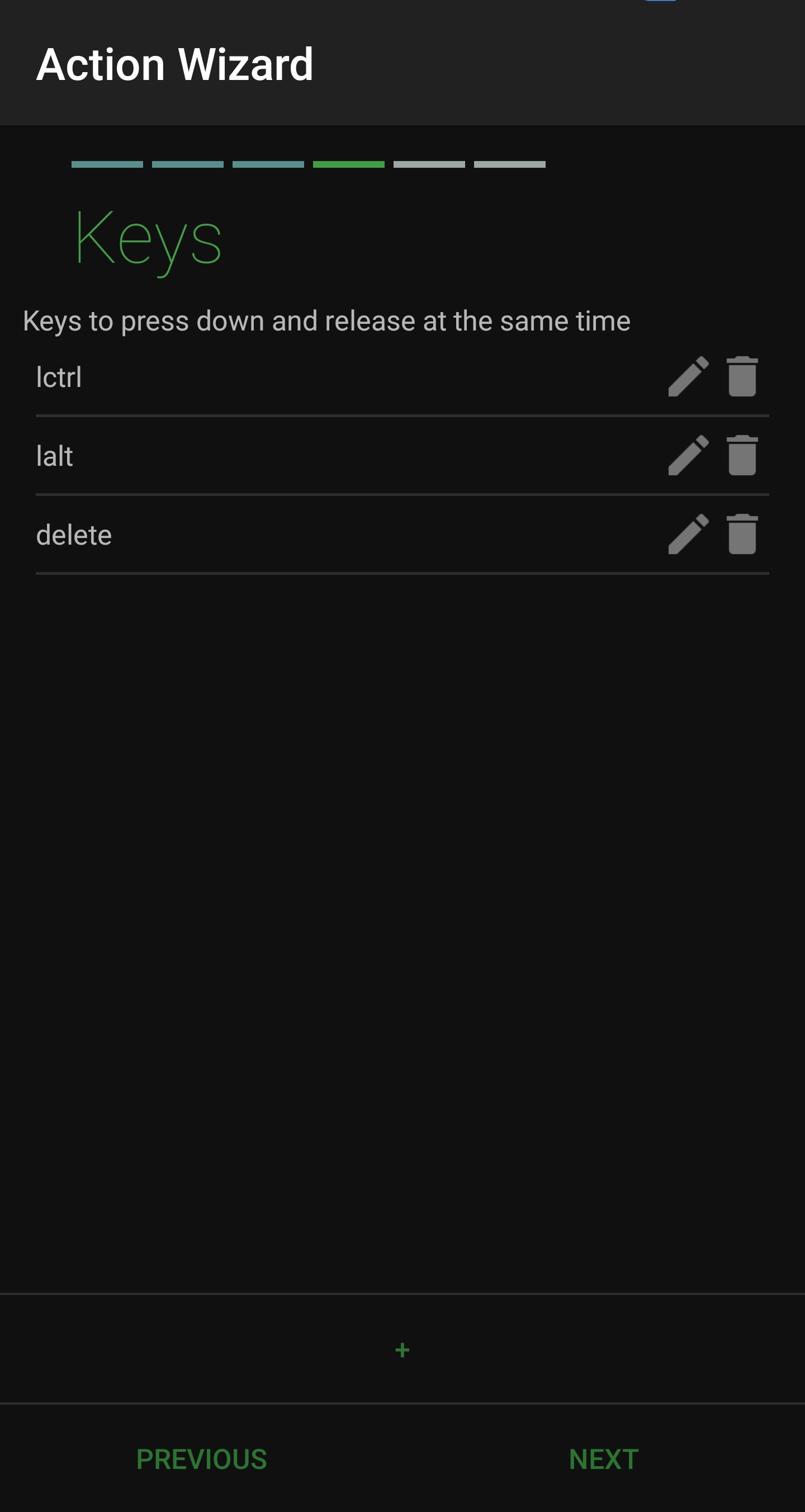Image resolution: width=805 pixels, height=1512 pixels.
Task: Edit the delete key entry
Action: point(688,535)
